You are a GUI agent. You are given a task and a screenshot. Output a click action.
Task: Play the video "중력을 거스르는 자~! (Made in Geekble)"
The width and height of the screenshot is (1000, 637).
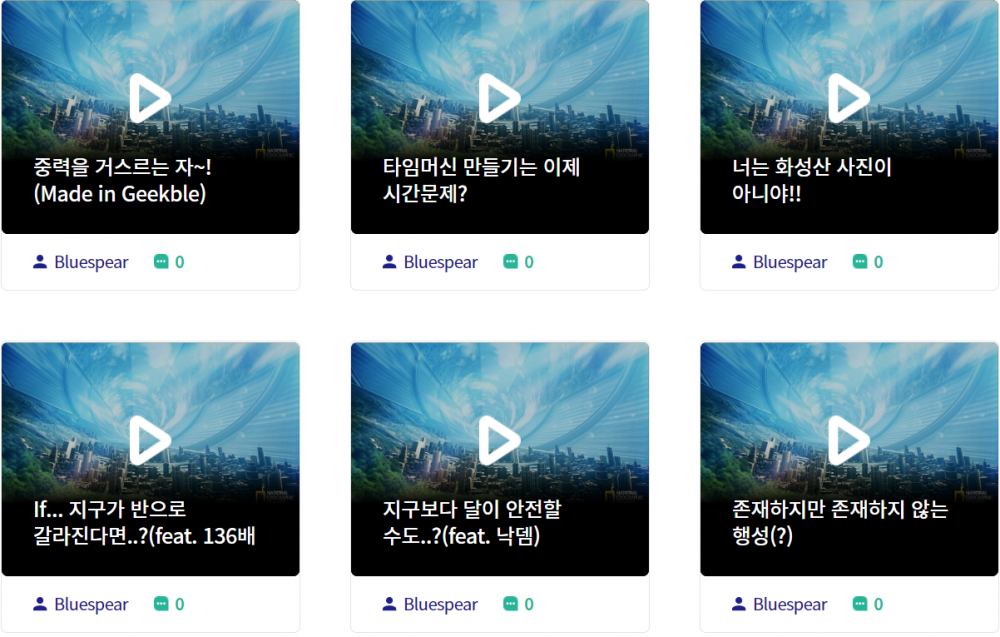(x=150, y=99)
